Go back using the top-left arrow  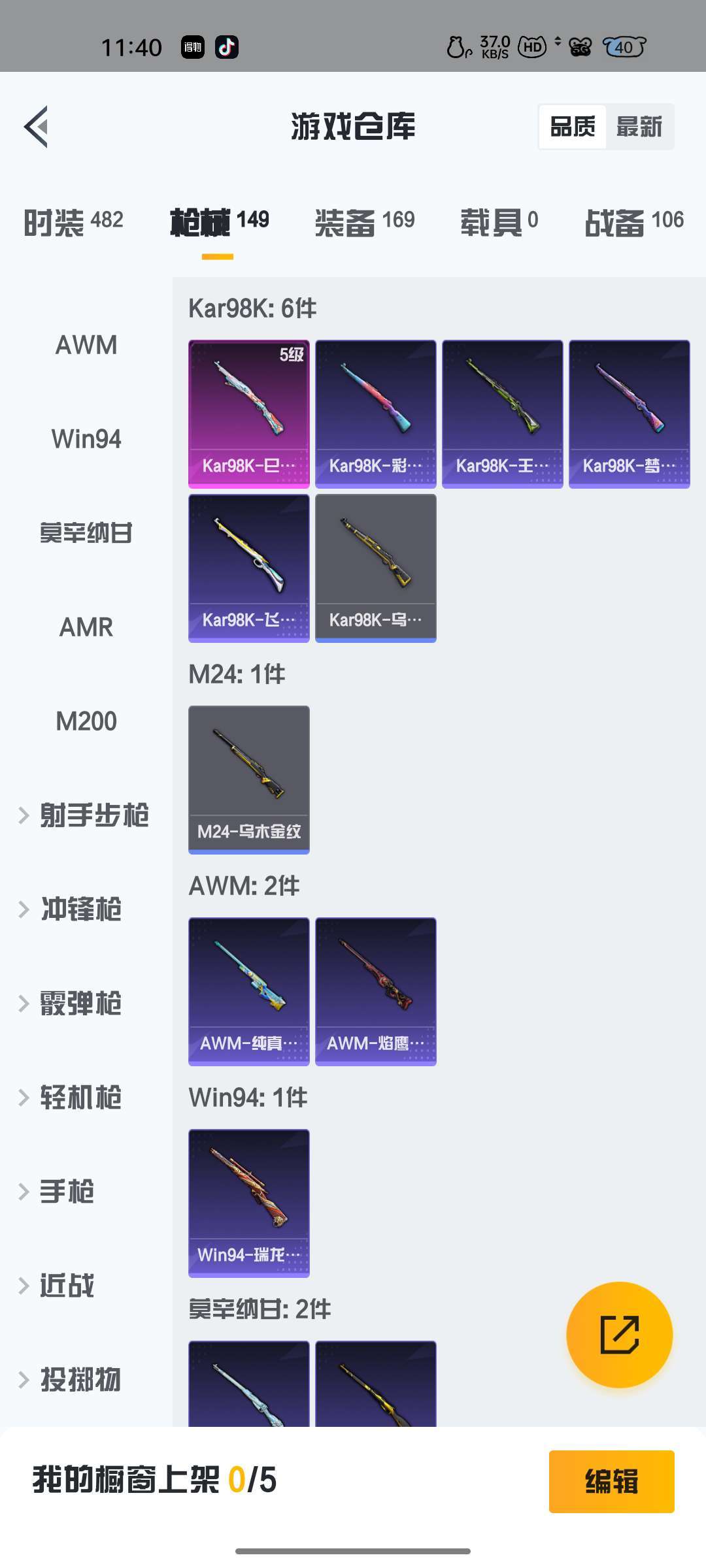(x=37, y=127)
